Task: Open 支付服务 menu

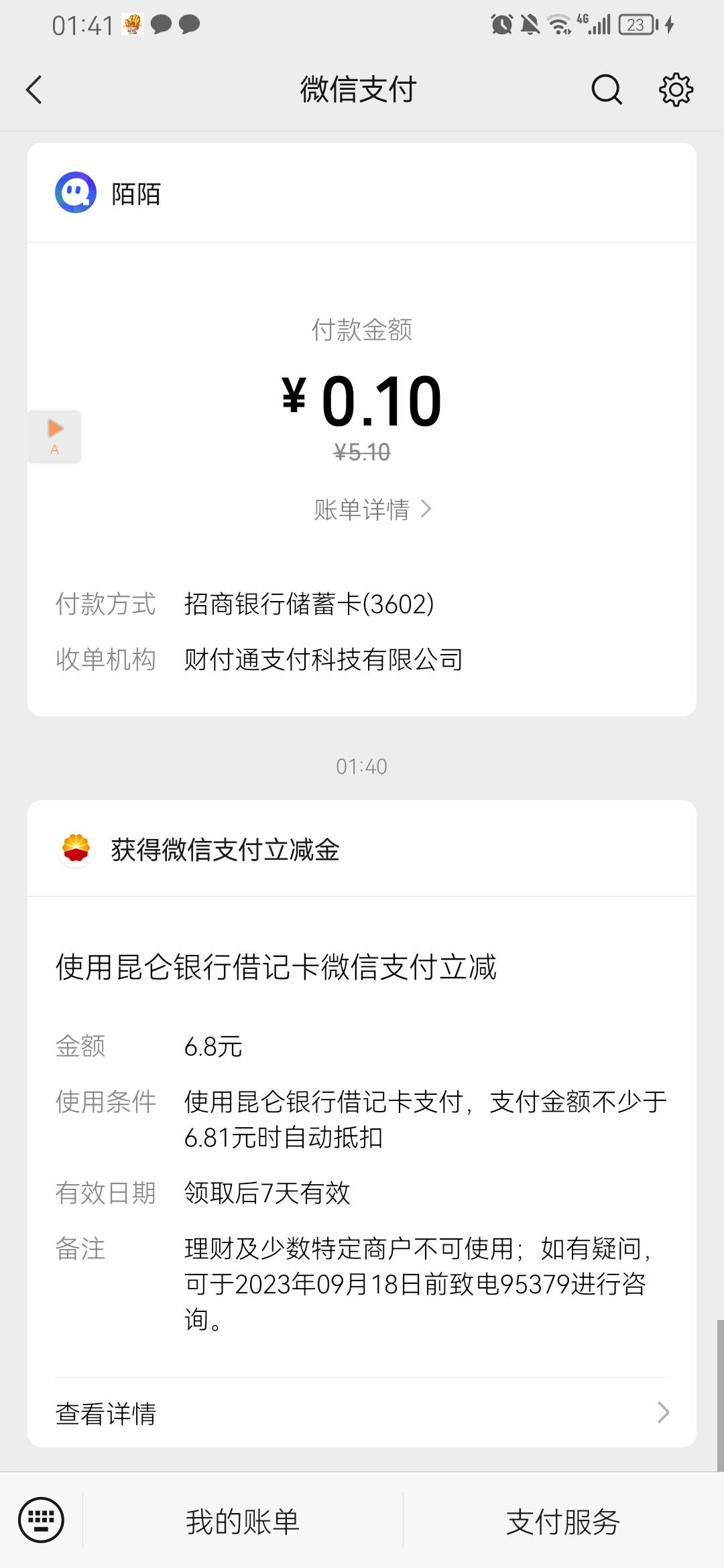Action: 563,1522
